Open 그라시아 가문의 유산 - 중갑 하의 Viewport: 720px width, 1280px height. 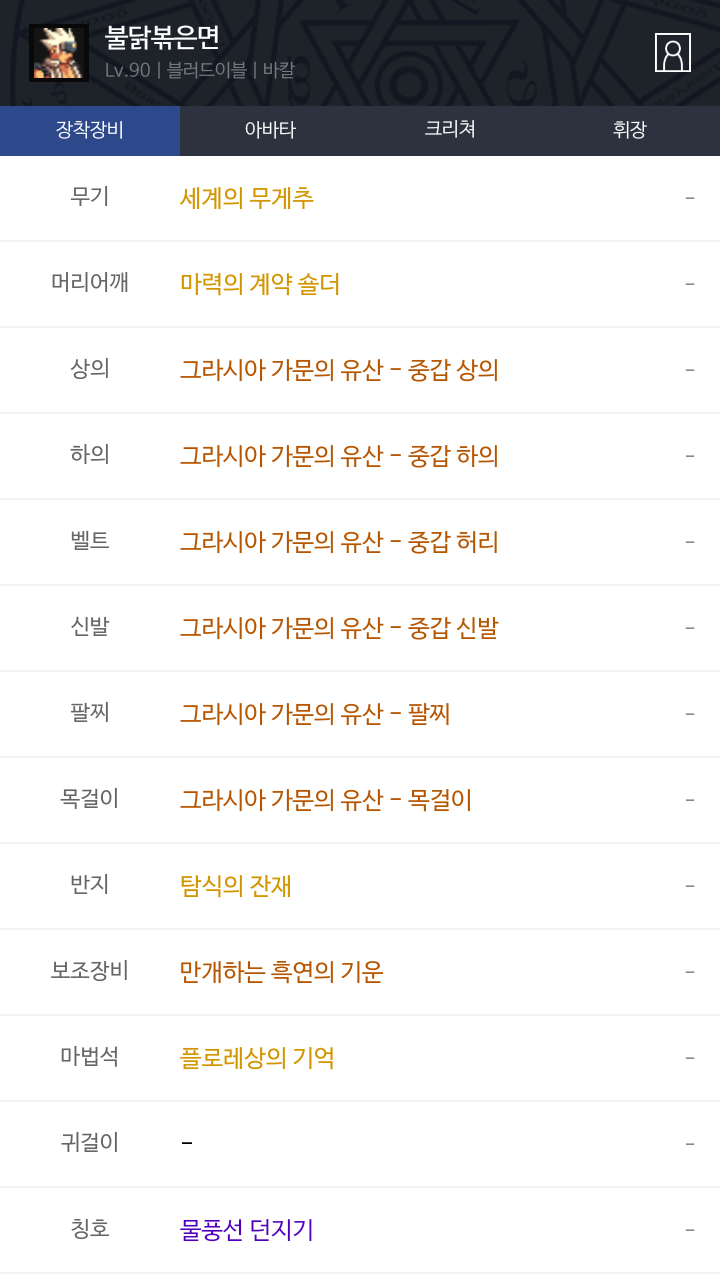339,456
